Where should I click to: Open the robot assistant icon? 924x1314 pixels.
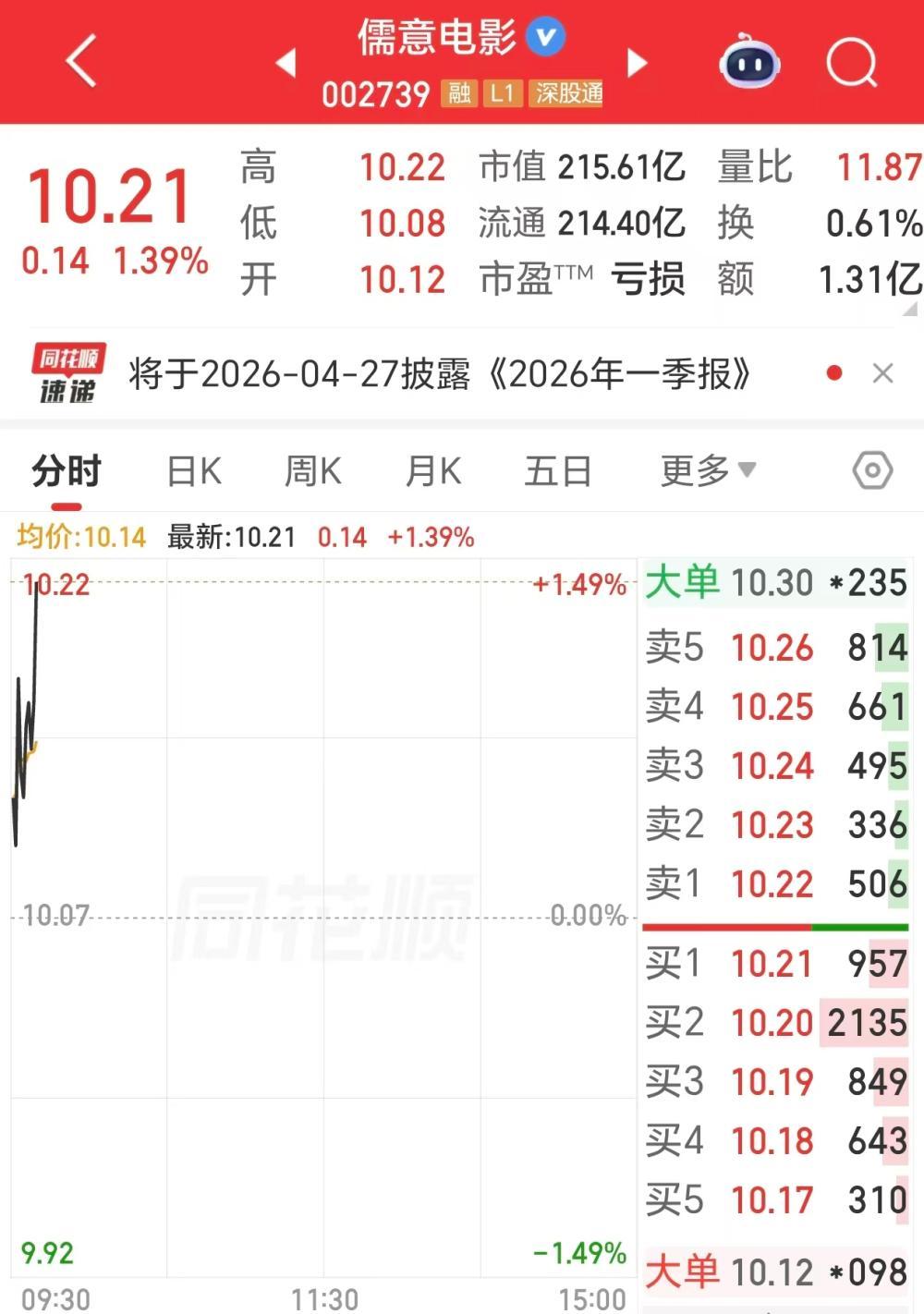749,62
